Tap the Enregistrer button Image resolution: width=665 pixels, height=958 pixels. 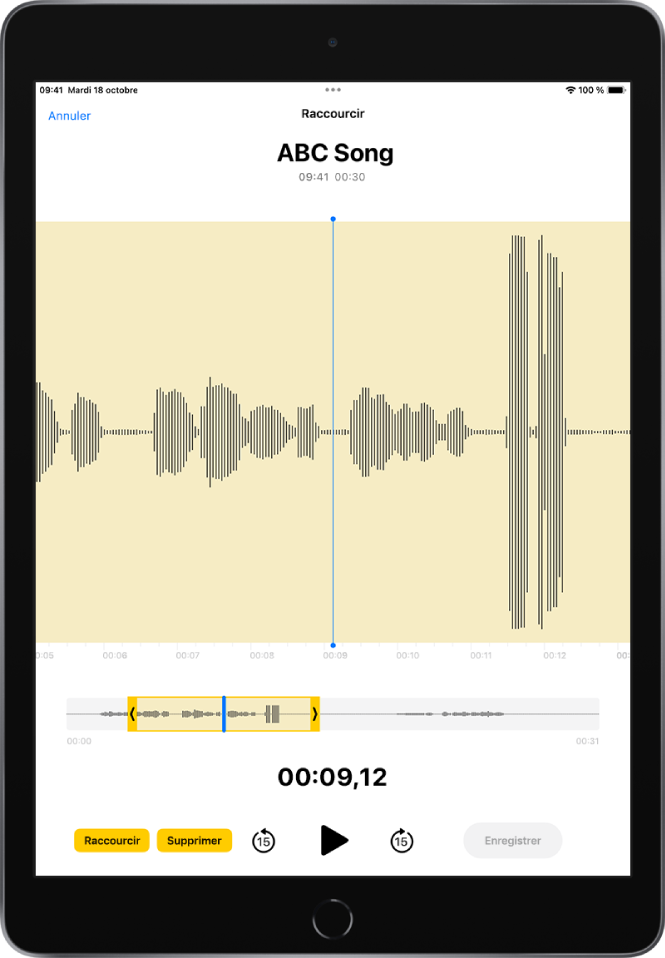[512, 841]
